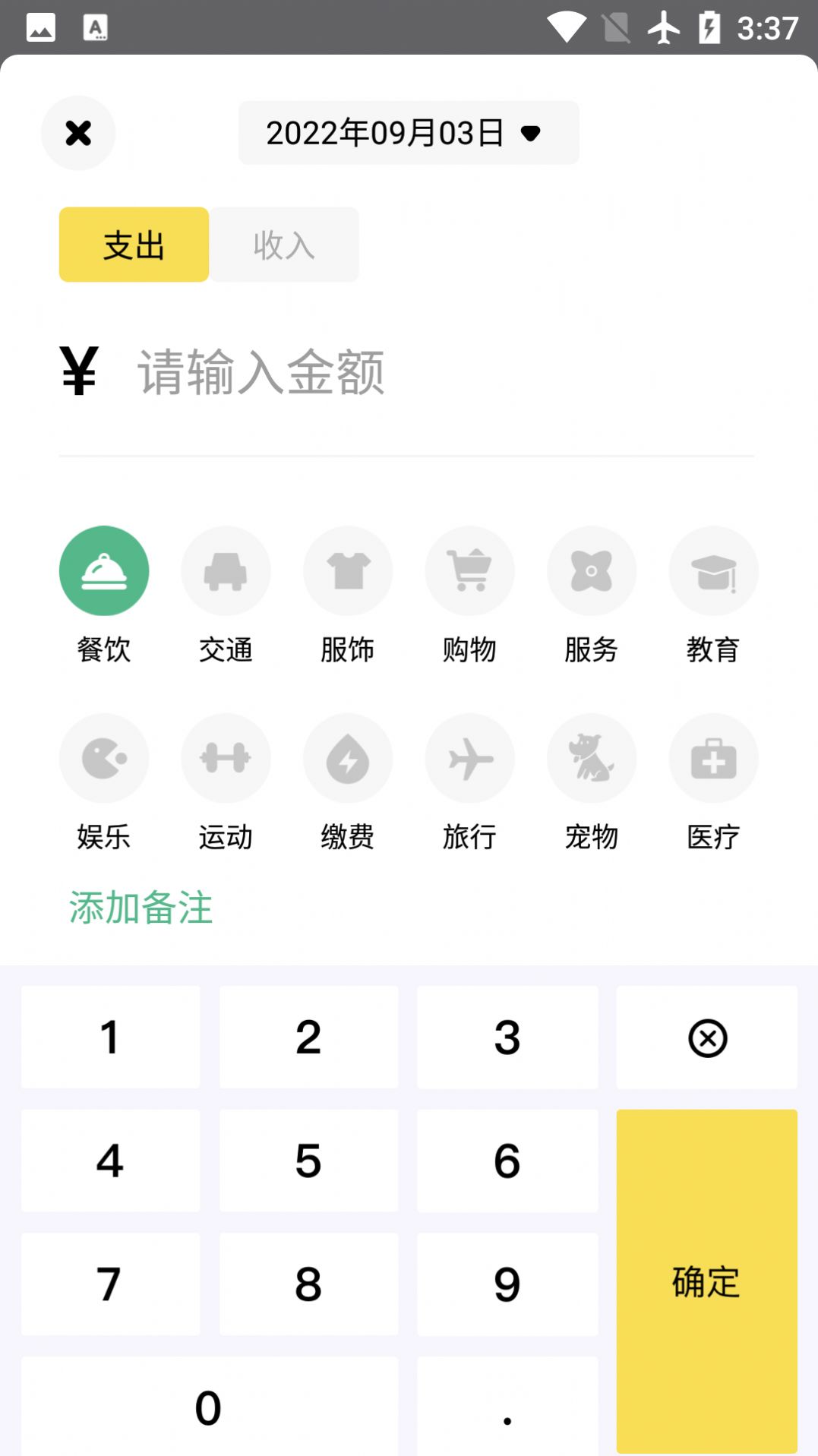
Task: Pick the 旅行 airplane travel icon
Action: (x=469, y=758)
